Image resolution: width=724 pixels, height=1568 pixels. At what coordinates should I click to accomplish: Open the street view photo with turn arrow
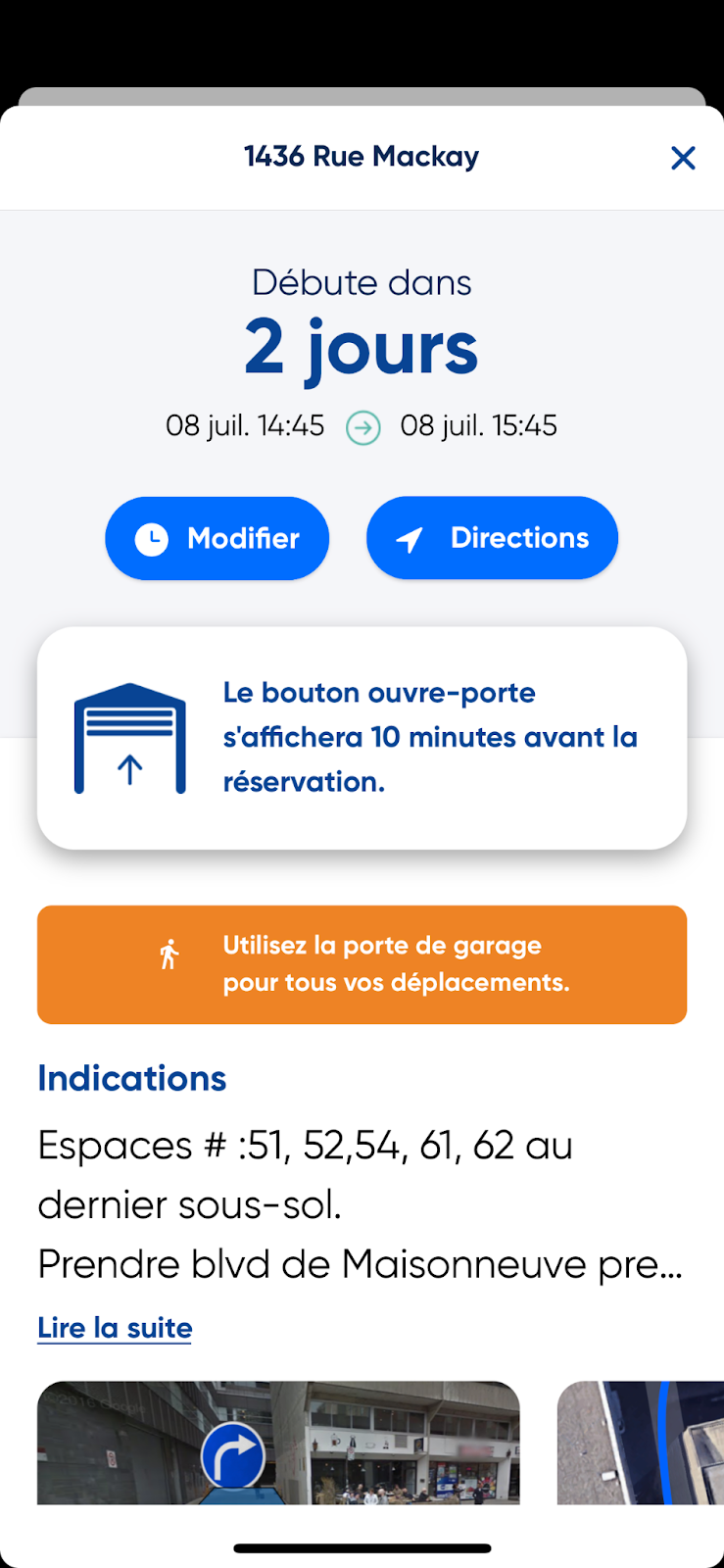(x=278, y=1443)
